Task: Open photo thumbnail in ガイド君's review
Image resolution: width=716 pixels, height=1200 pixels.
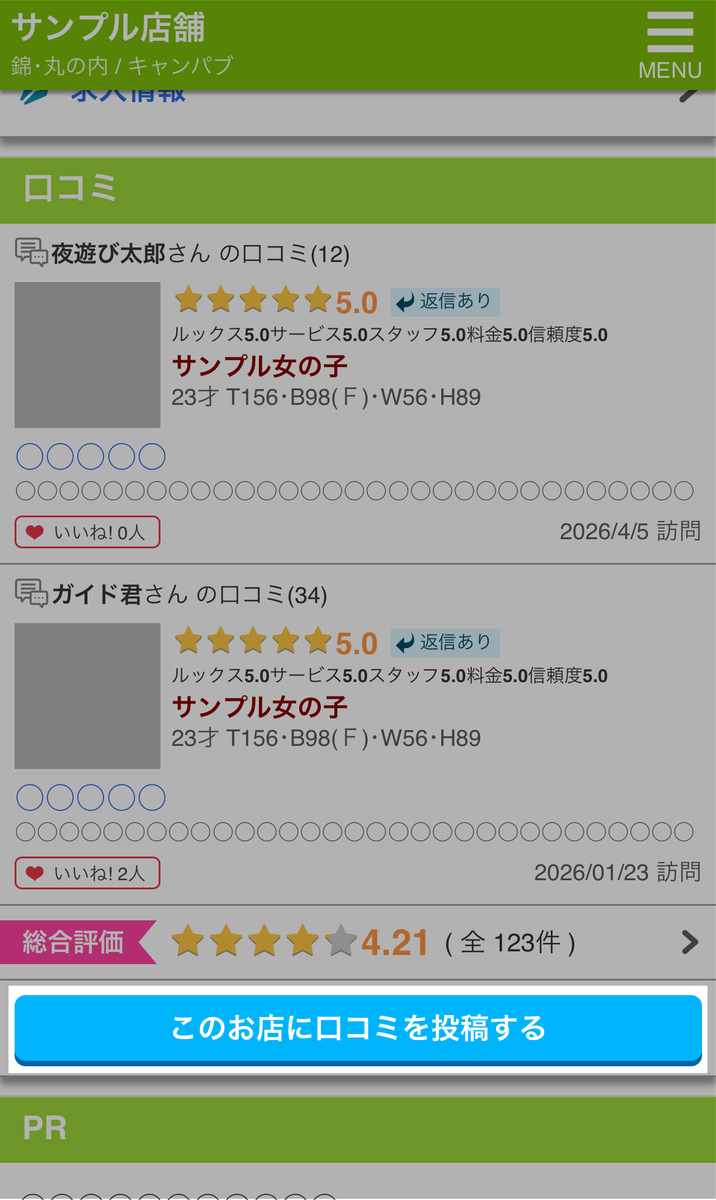Action: [x=88, y=696]
